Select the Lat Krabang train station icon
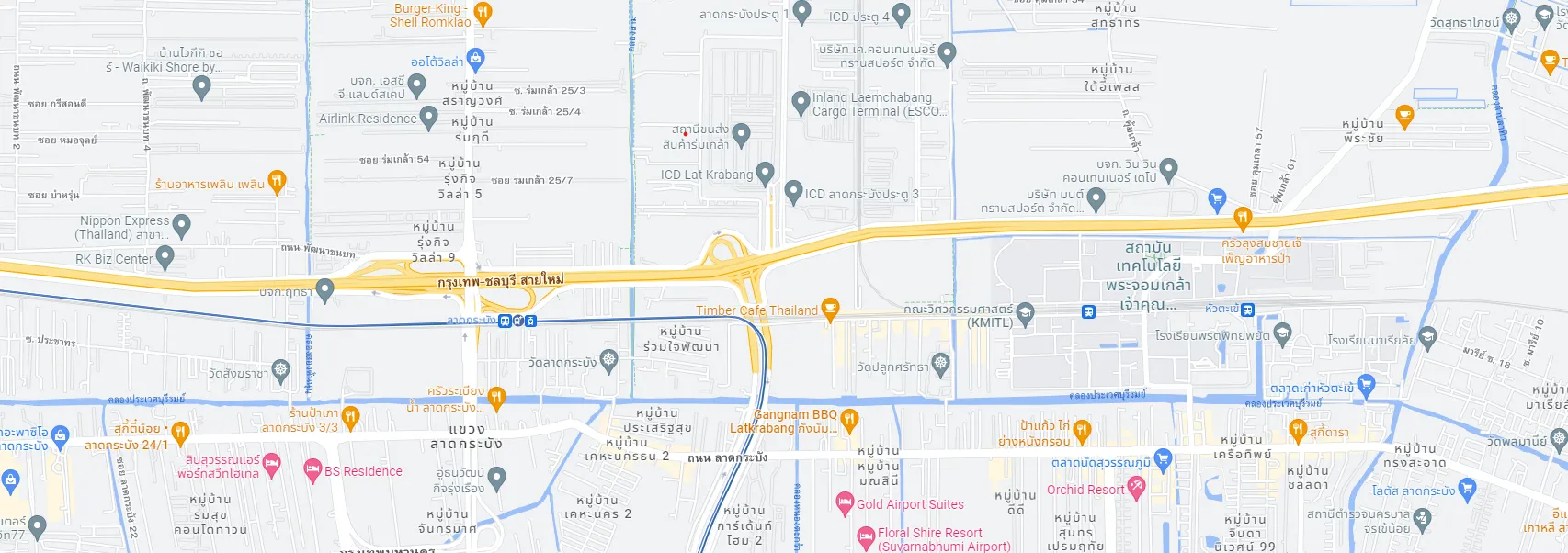This screenshot has height=553, width=1568. 506,321
